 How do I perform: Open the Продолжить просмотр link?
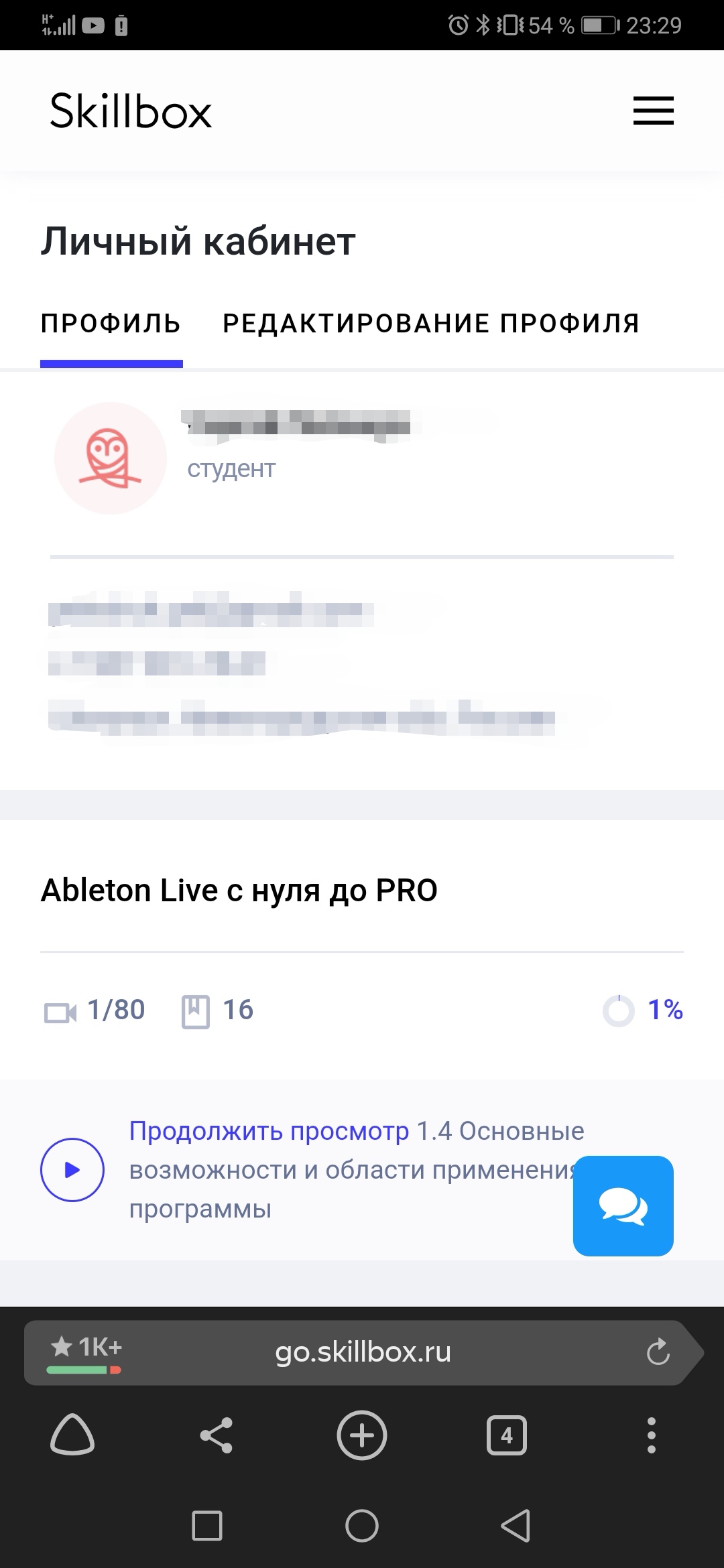269,1131
